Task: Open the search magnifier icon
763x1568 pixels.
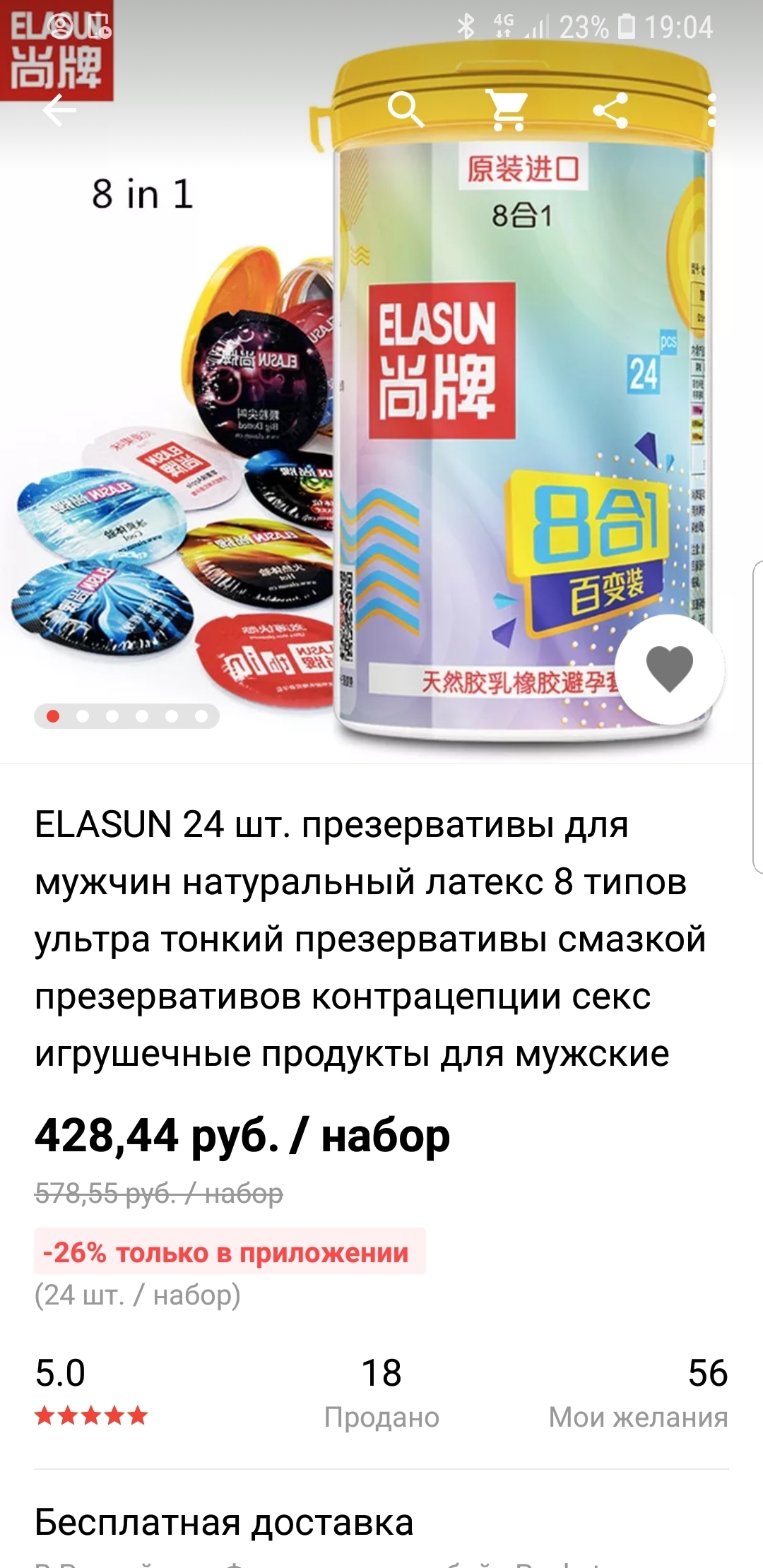Action: [x=407, y=110]
